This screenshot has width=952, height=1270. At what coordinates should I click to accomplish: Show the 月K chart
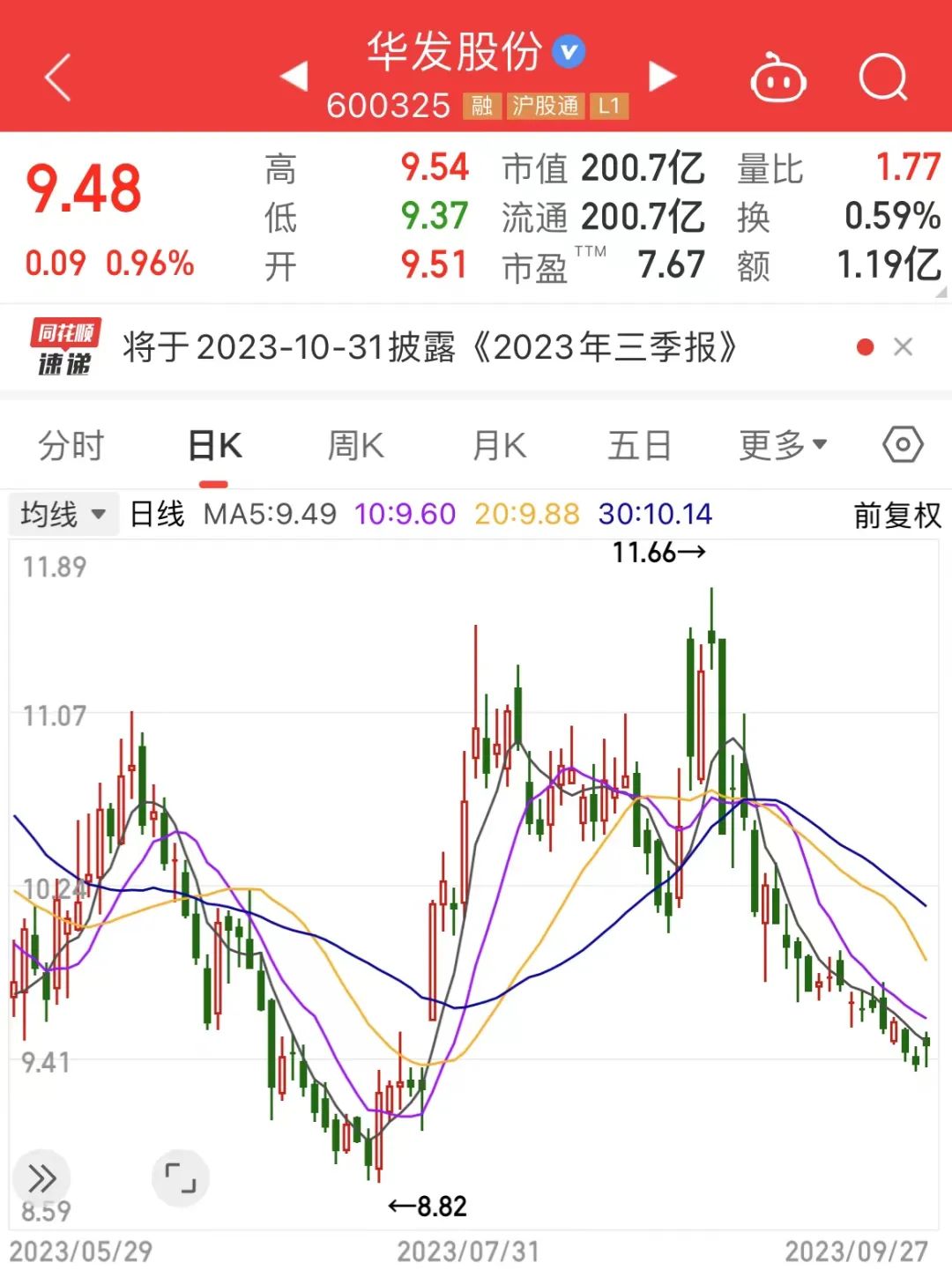point(499,446)
